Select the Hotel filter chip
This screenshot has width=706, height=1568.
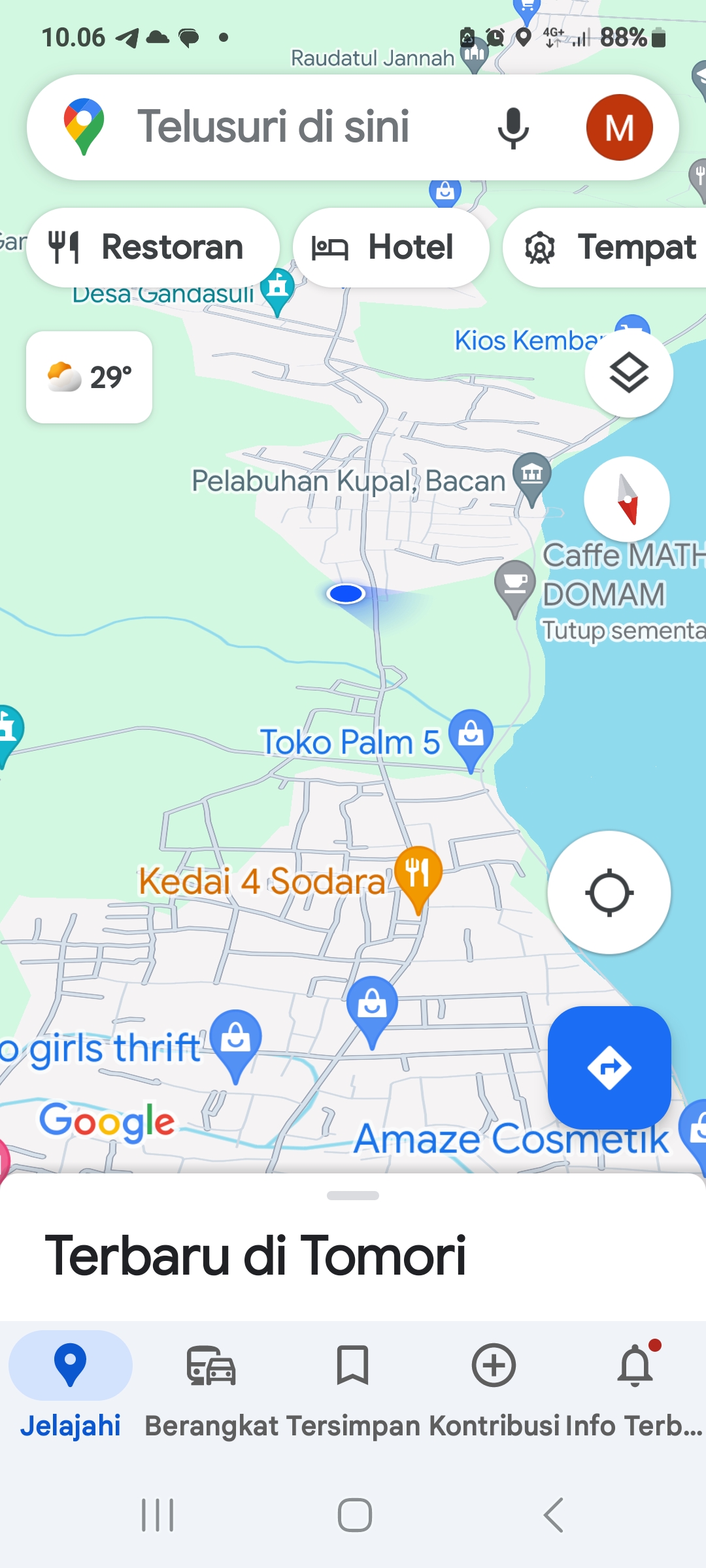(391, 248)
